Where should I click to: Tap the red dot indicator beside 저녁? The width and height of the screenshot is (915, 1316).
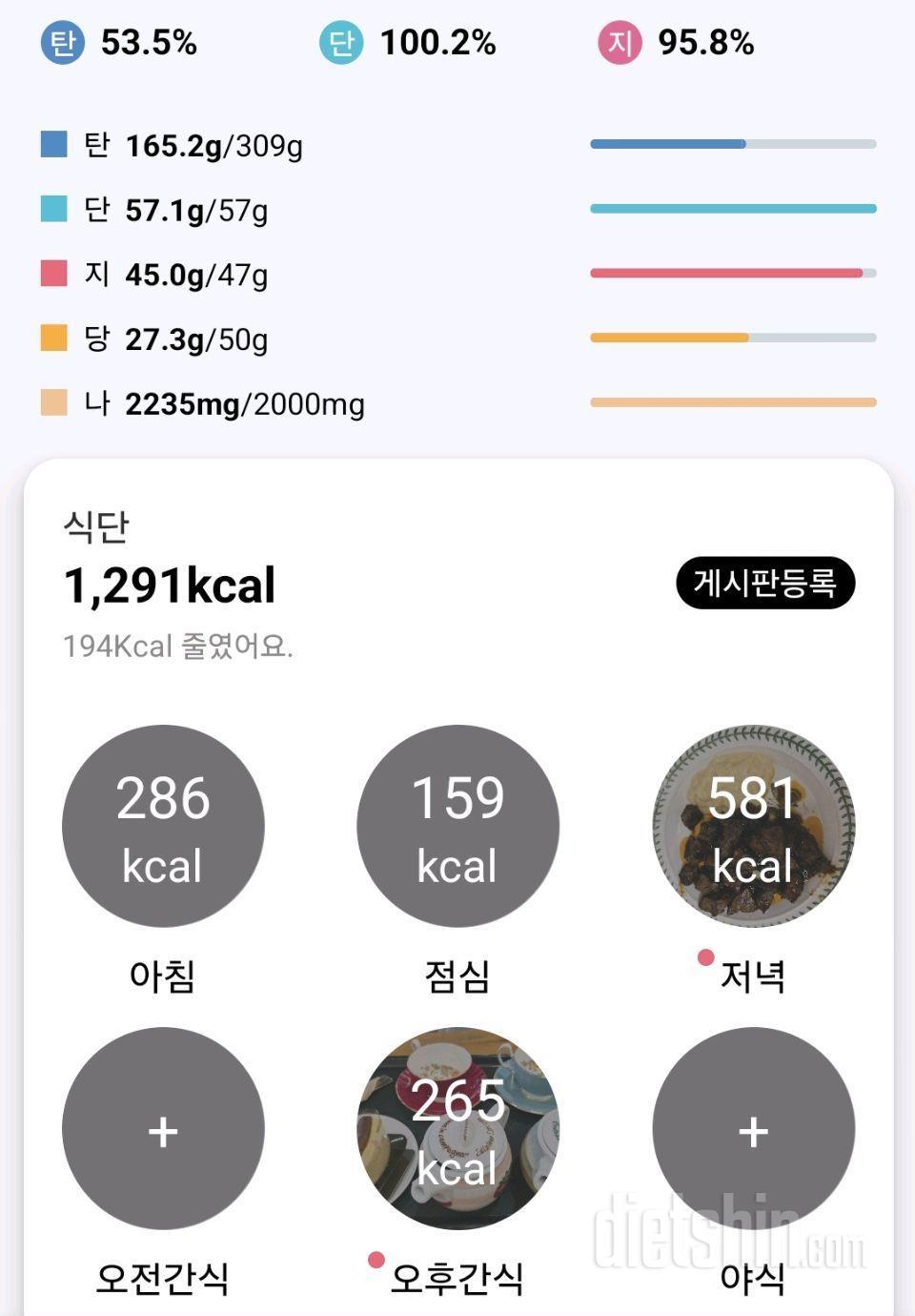(706, 956)
